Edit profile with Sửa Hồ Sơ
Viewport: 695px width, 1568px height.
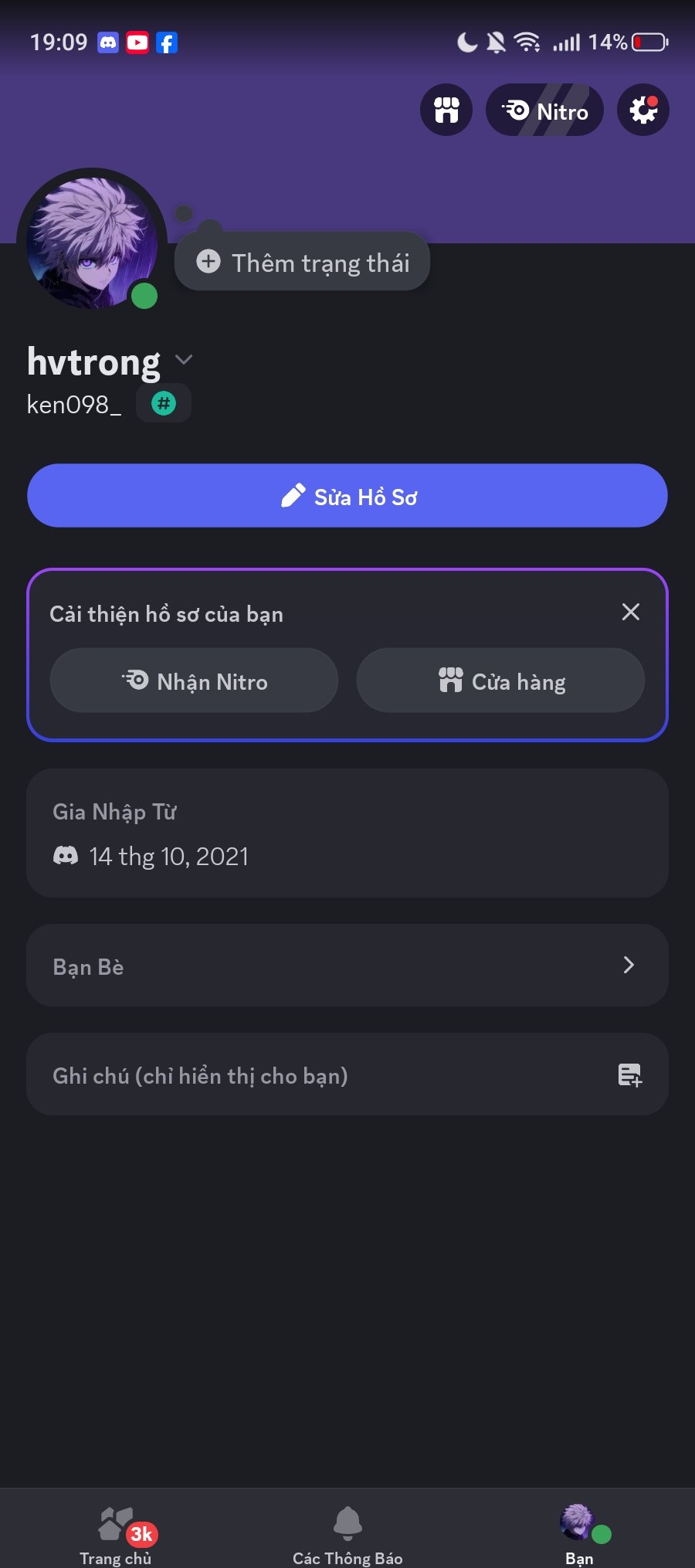[347, 496]
